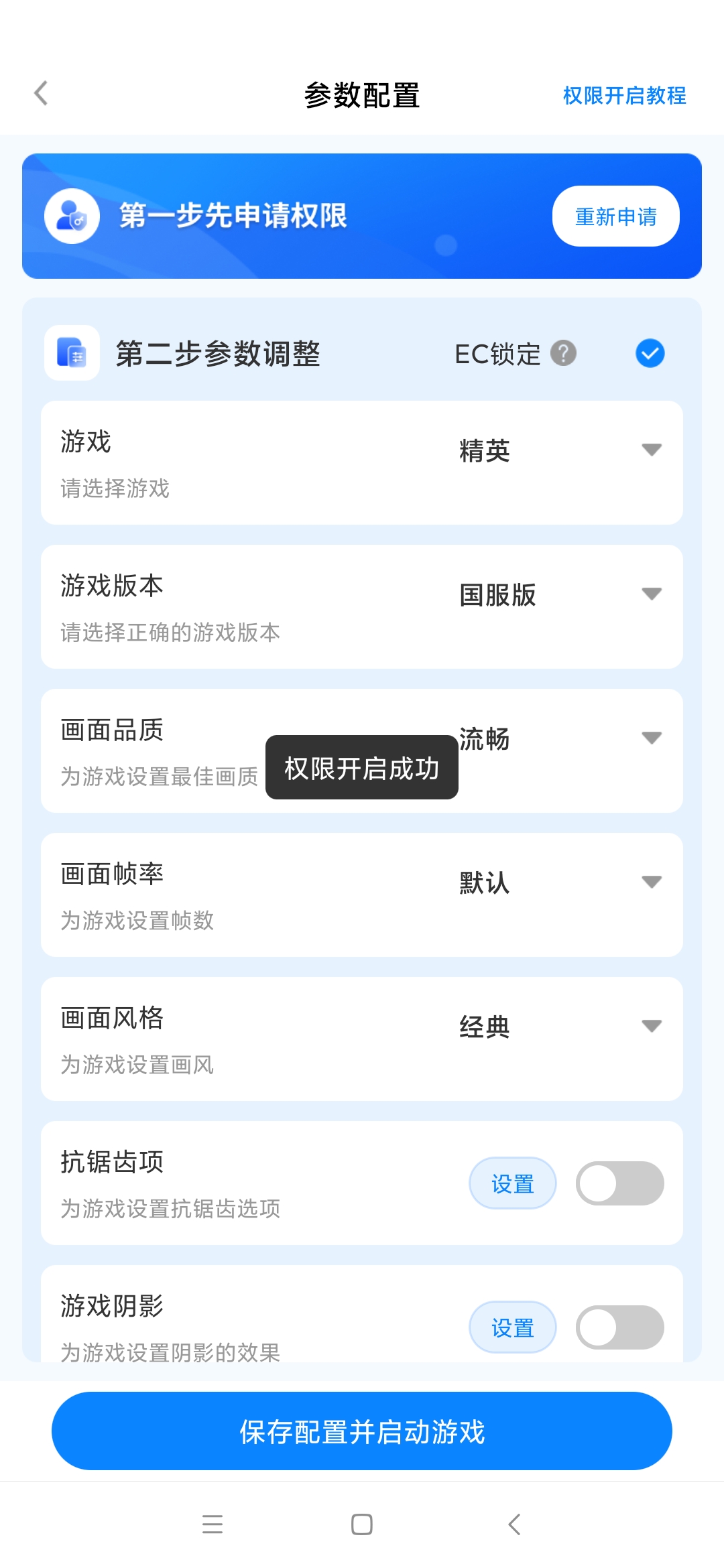Tap 设置 button for 游戏阴影
Viewport: 724px width, 1568px height.
tap(513, 1327)
